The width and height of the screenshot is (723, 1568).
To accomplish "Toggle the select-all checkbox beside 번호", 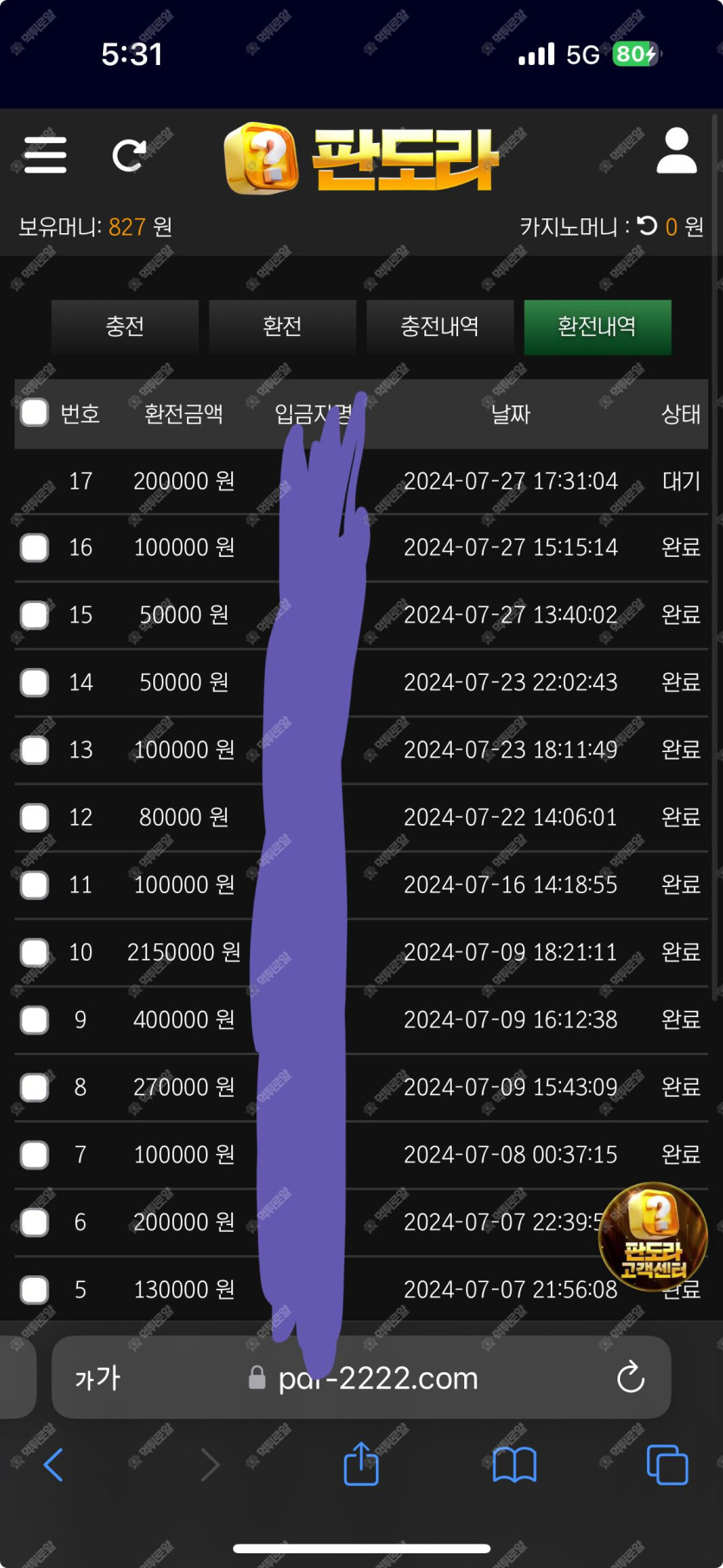I will pos(35,413).
